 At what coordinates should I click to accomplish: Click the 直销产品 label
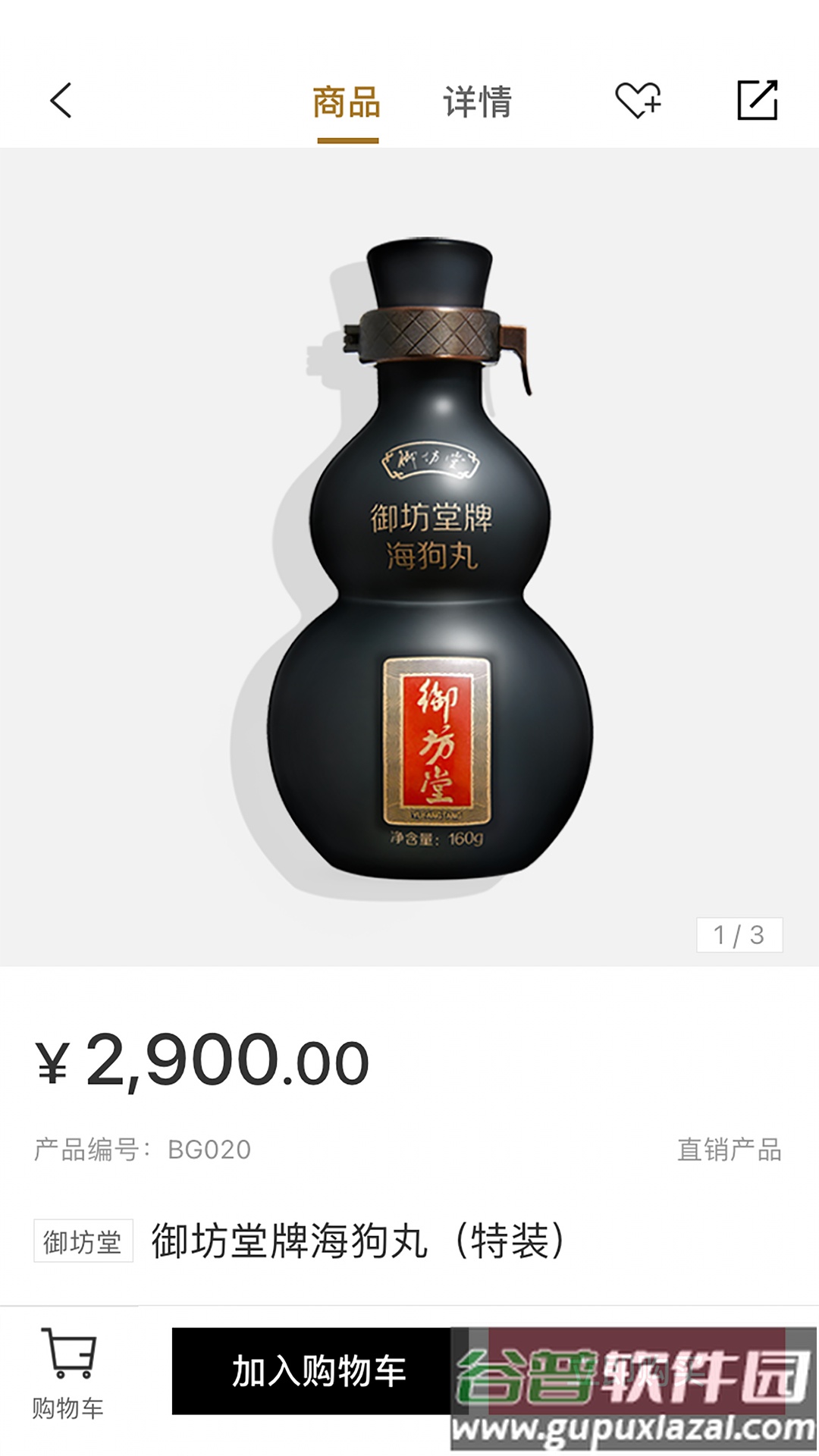pyautogui.click(x=730, y=1149)
